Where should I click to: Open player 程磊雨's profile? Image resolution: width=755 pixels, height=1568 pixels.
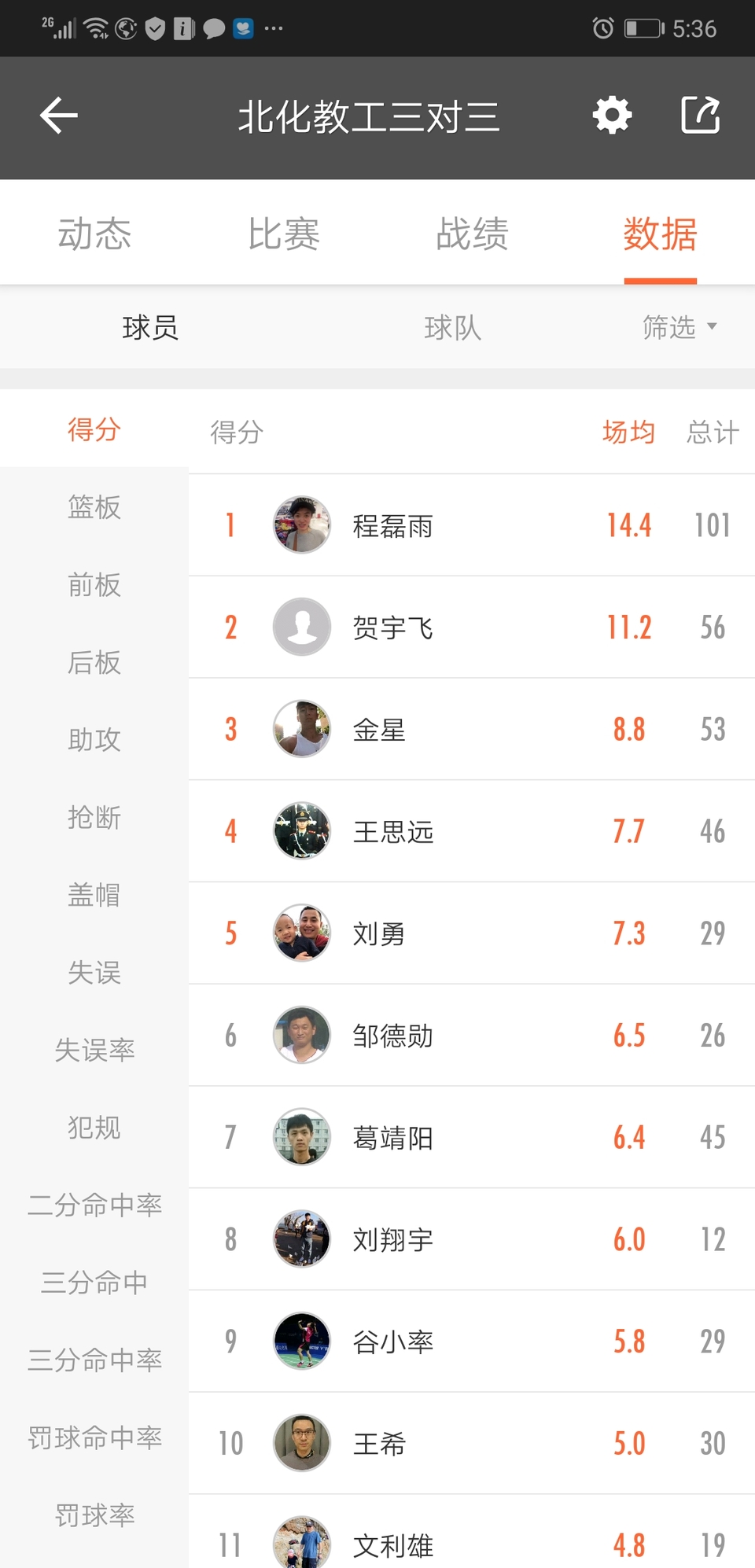point(472,525)
